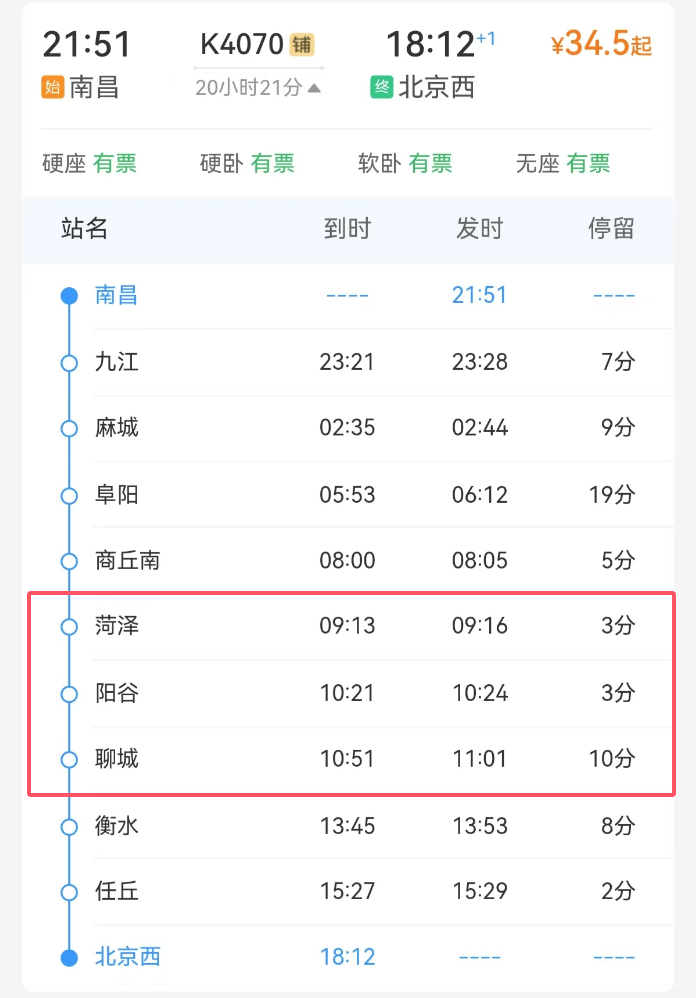Open the K4070 train from 南昌 to 北京西
This screenshot has height=998, width=696.
click(243, 44)
